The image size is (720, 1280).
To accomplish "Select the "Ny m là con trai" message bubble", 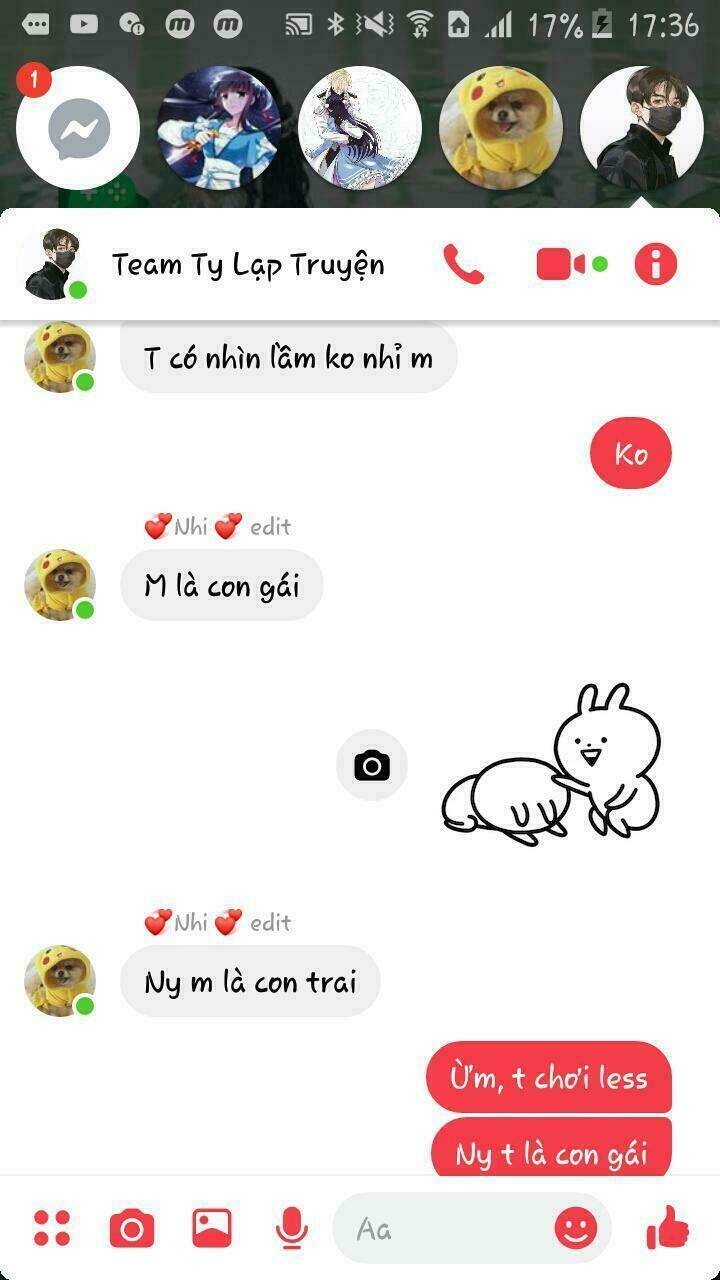I will (250, 982).
